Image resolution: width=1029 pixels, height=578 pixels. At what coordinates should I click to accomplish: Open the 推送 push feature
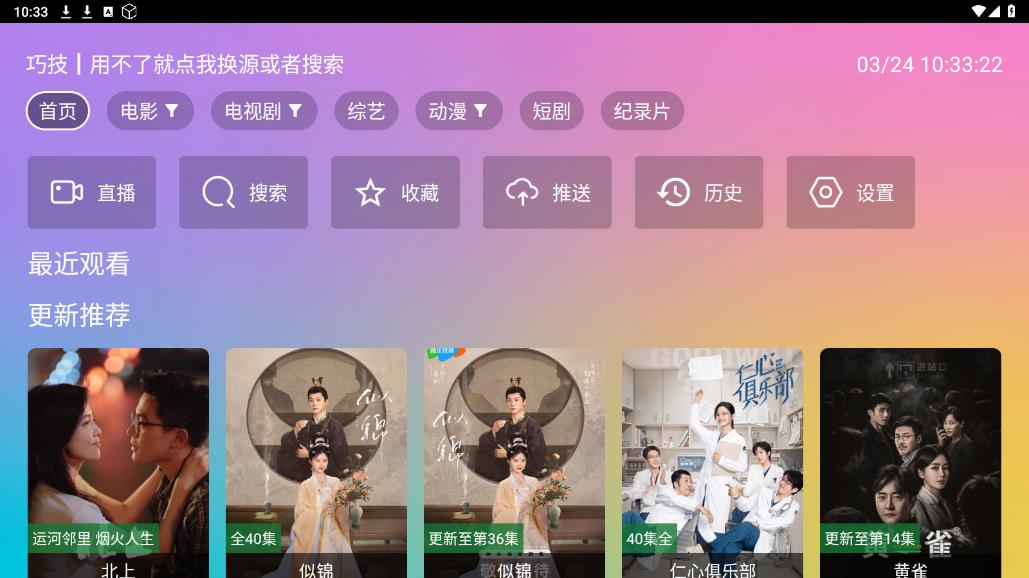pyautogui.click(x=547, y=192)
